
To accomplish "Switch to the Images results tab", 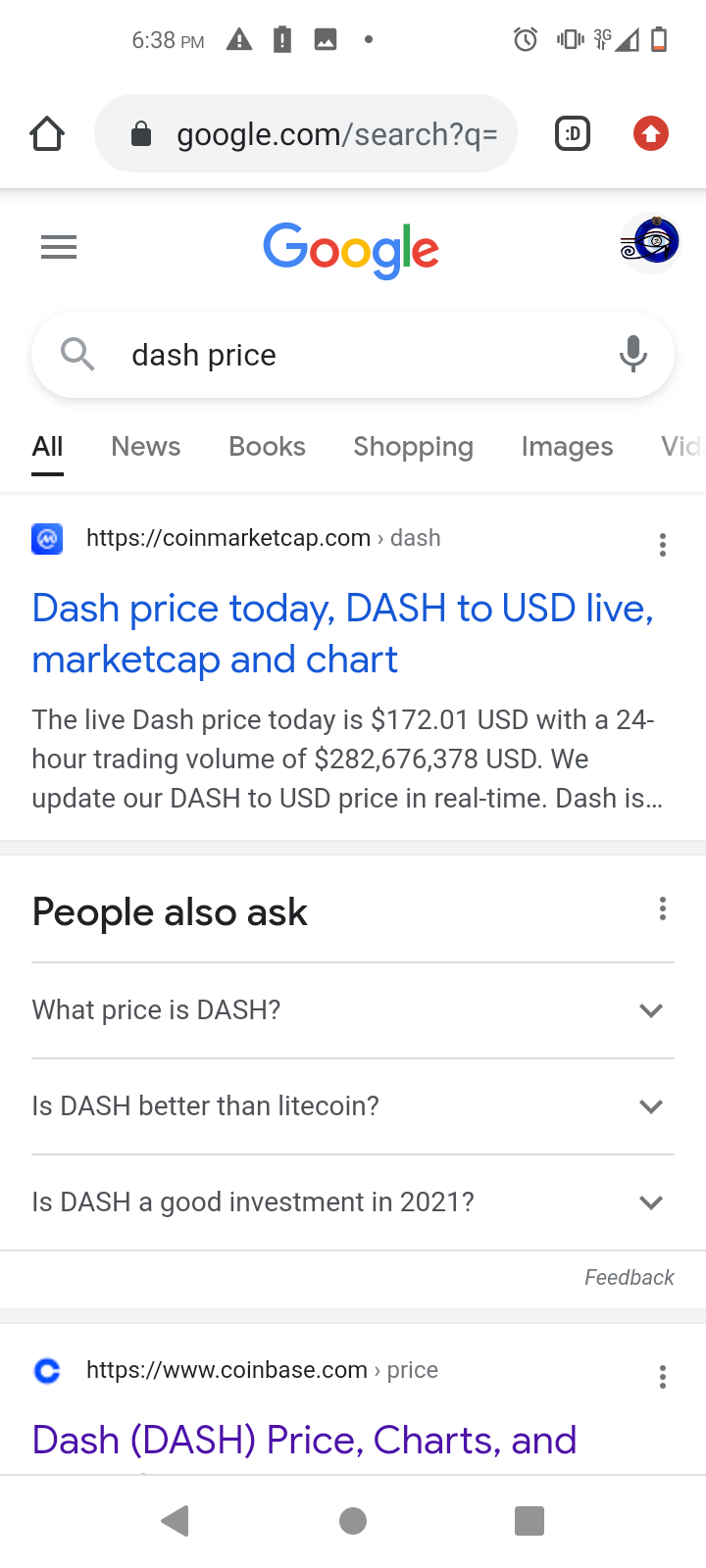I will click(567, 447).
